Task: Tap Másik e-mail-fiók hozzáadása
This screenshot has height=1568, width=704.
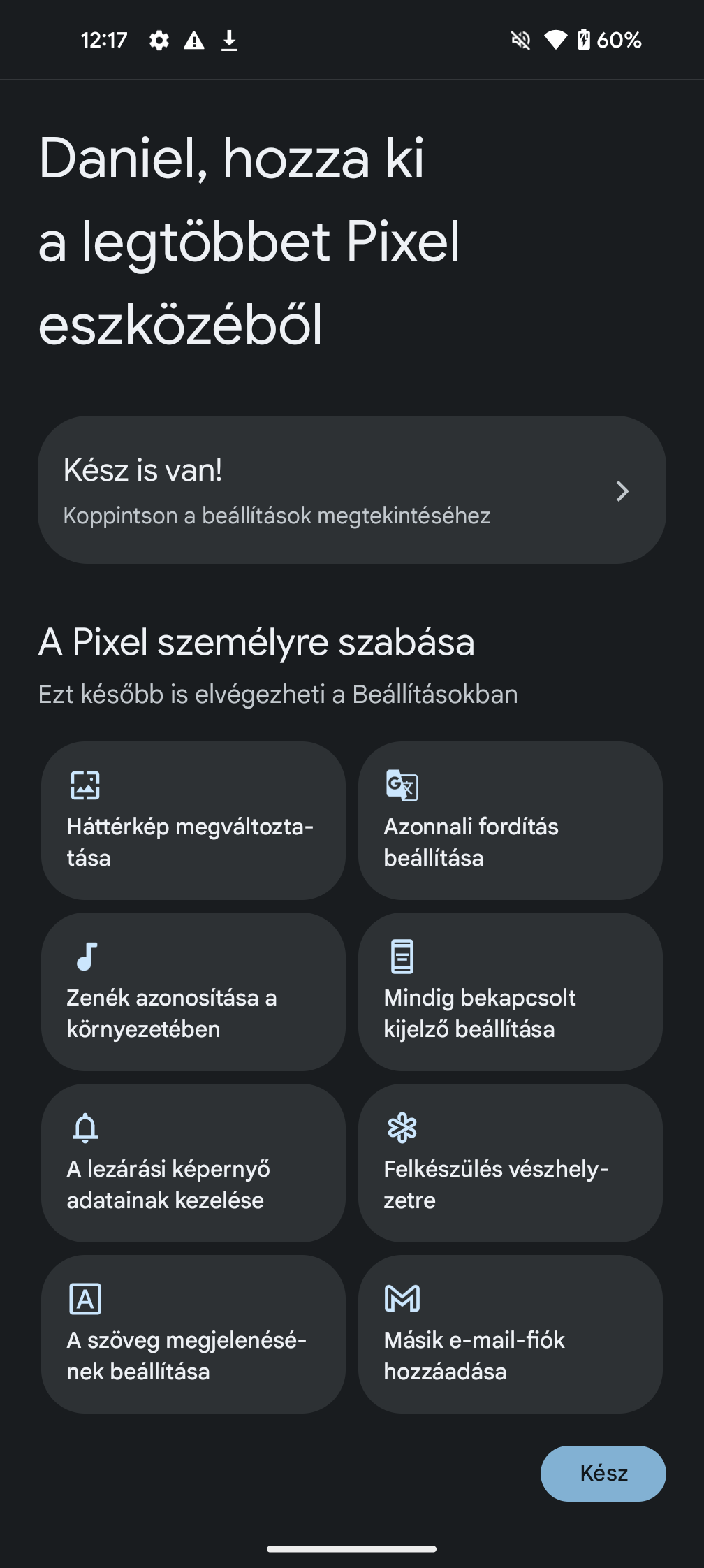Action: pyautogui.click(x=511, y=1334)
